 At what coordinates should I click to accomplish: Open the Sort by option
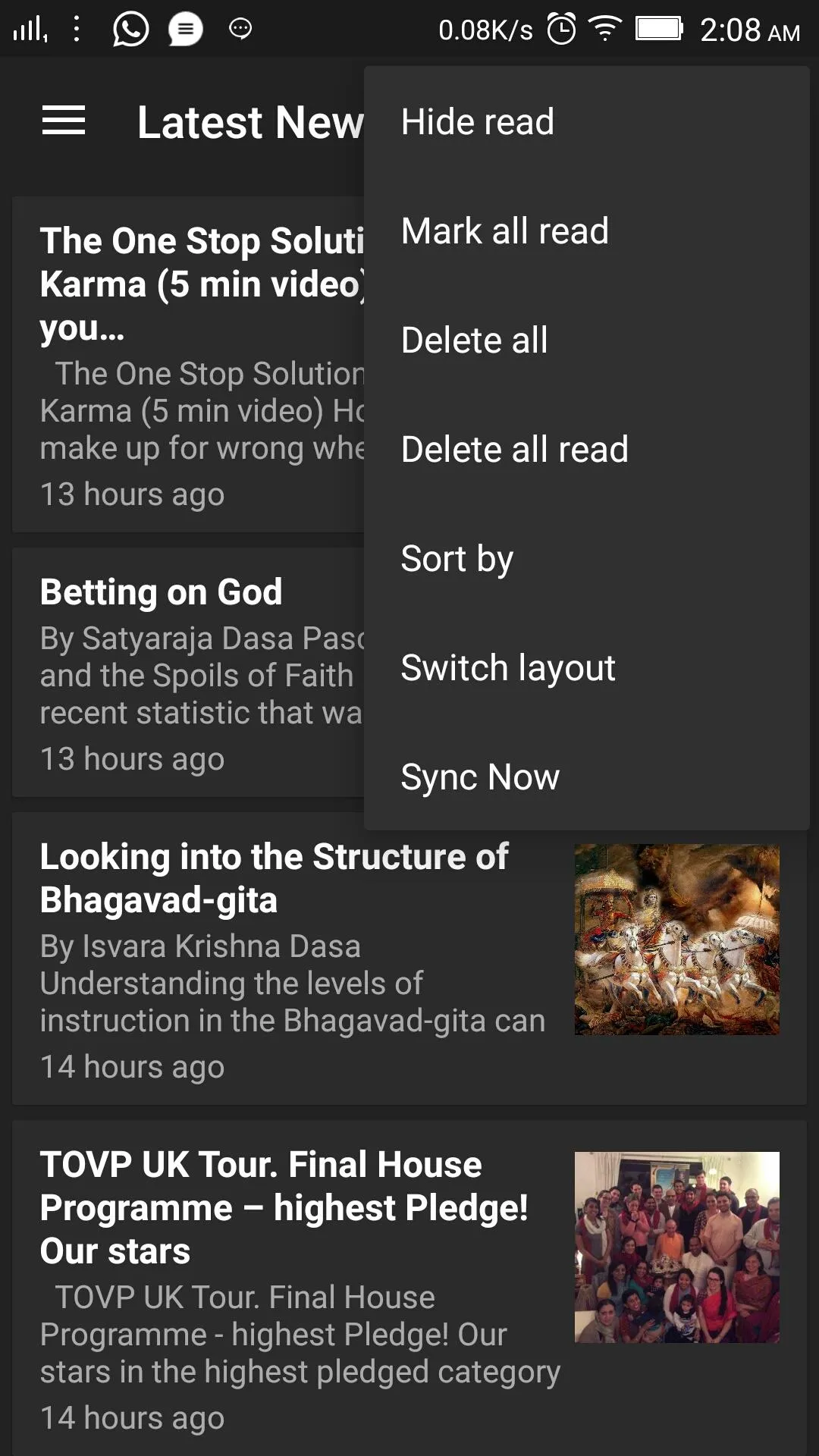coord(457,559)
